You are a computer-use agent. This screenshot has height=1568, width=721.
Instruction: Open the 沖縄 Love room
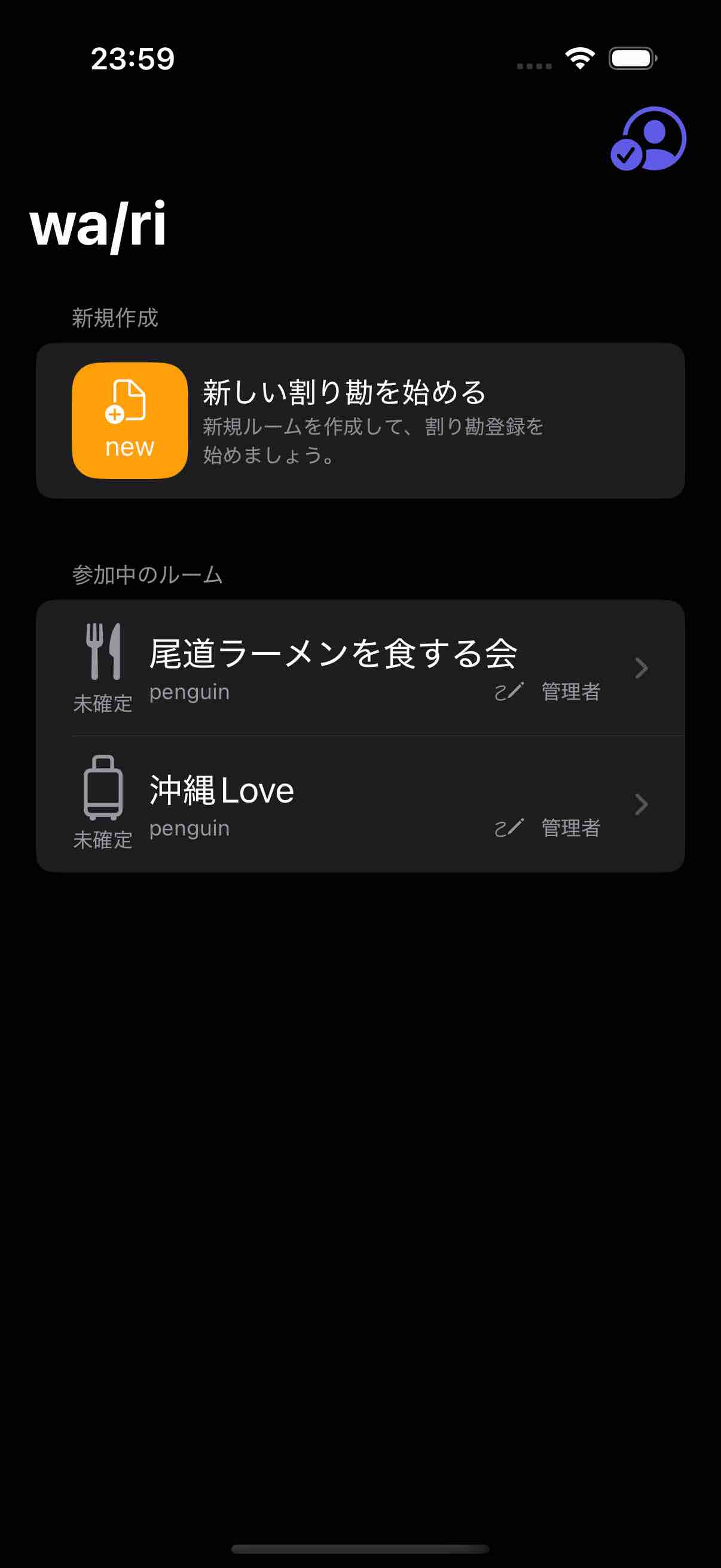pyautogui.click(x=359, y=804)
